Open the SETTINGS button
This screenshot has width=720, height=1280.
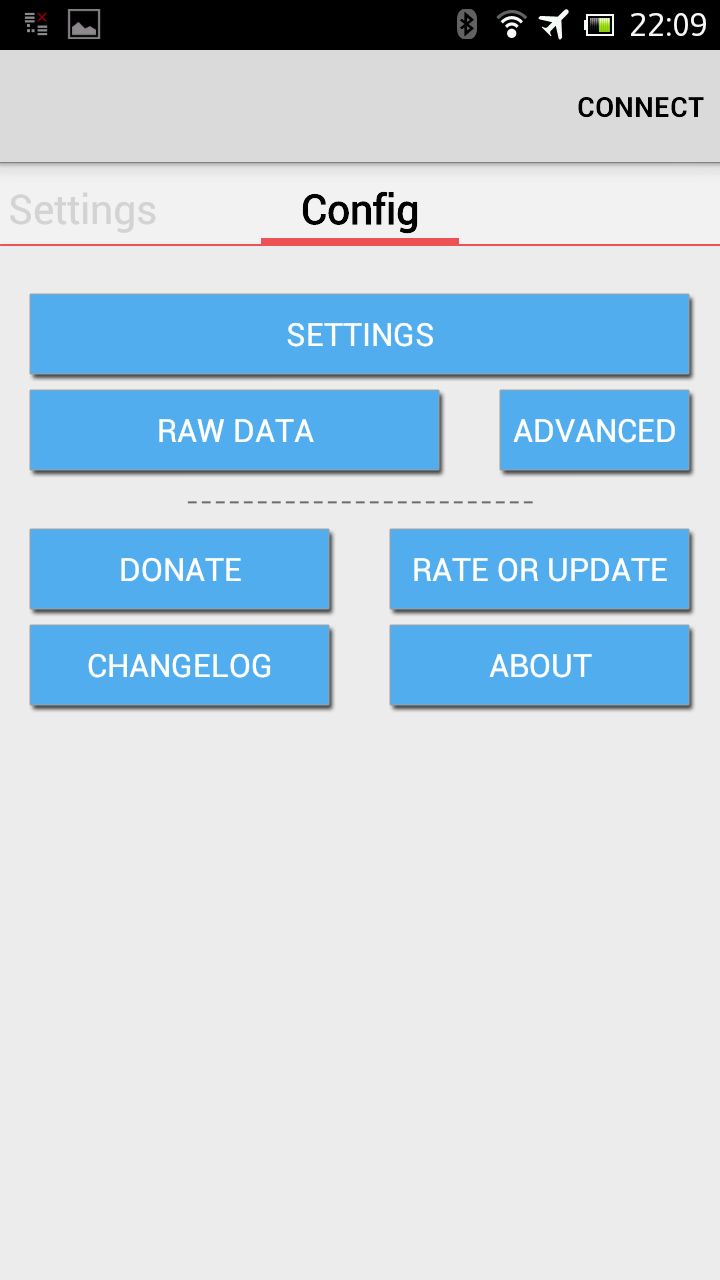pos(360,334)
